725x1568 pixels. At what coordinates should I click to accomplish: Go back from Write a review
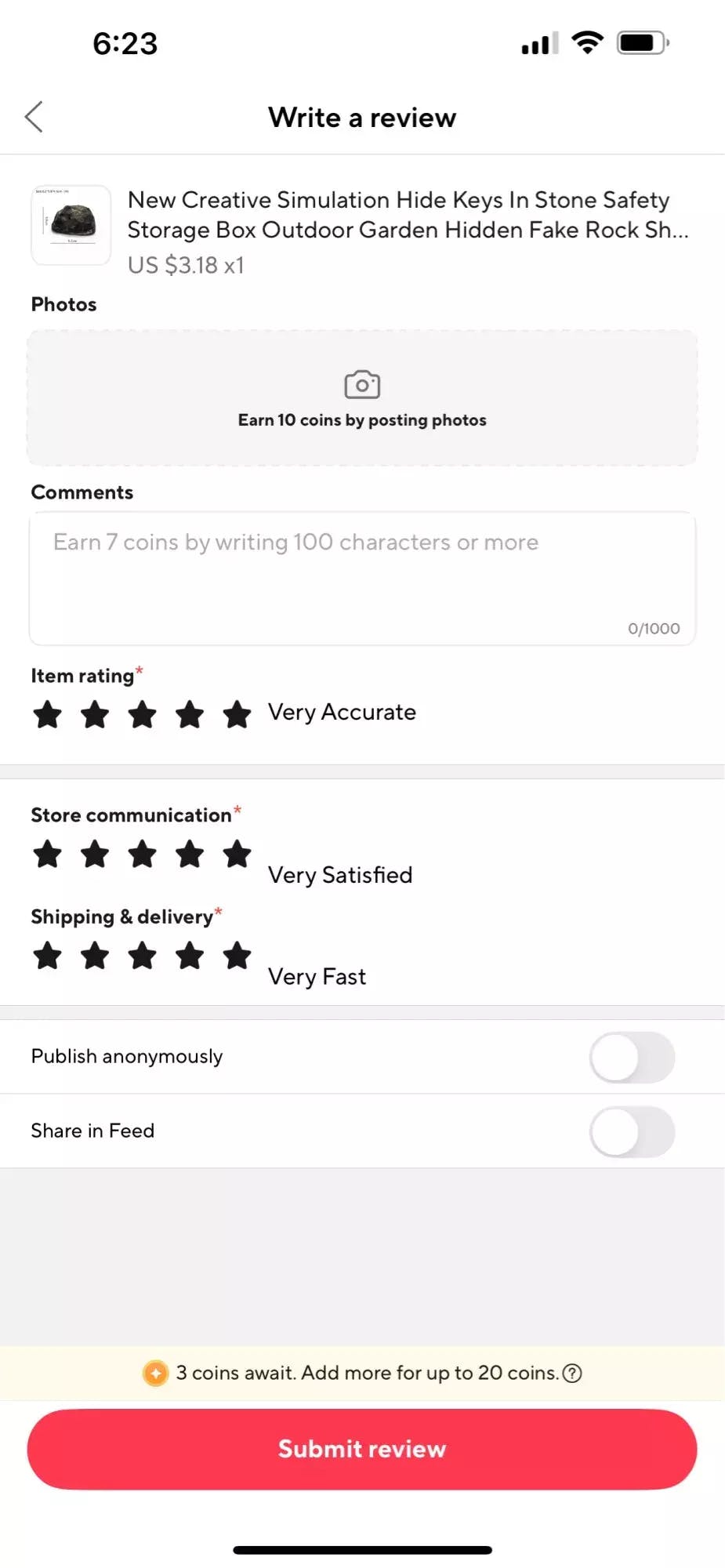pos(34,117)
